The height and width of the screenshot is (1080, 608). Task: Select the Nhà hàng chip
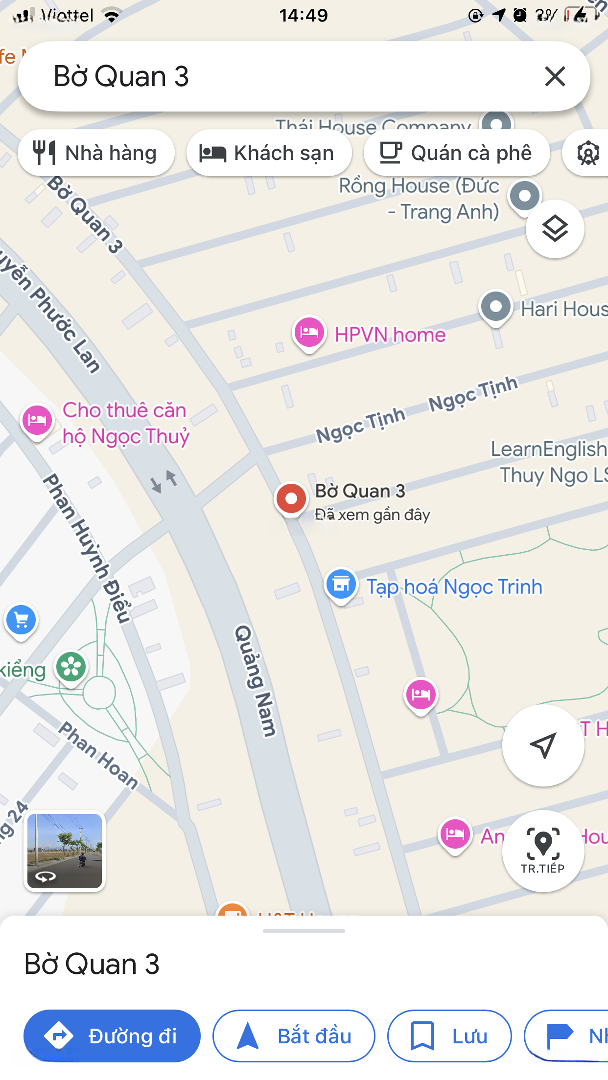pyautogui.click(x=96, y=153)
